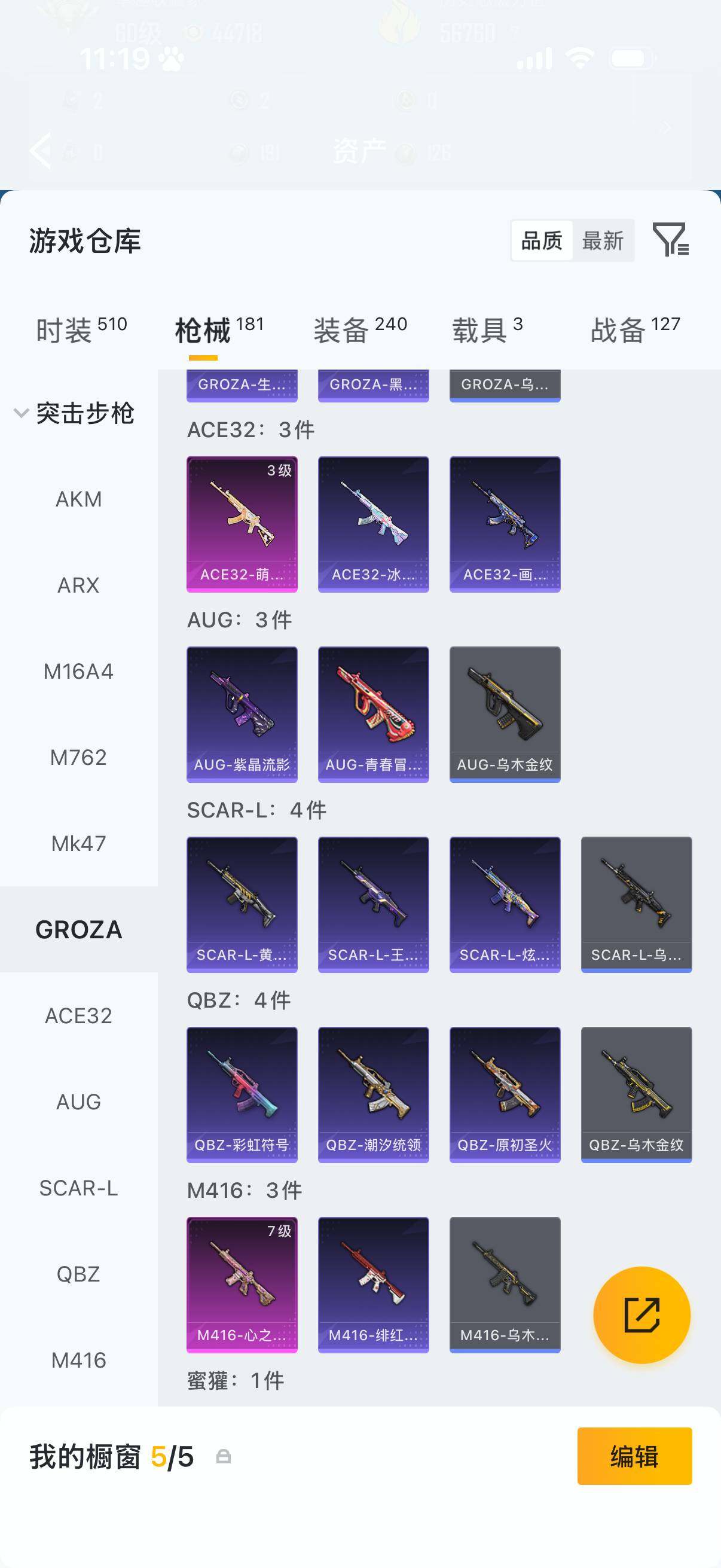
Task: Sort items by 品质
Action: click(x=542, y=240)
